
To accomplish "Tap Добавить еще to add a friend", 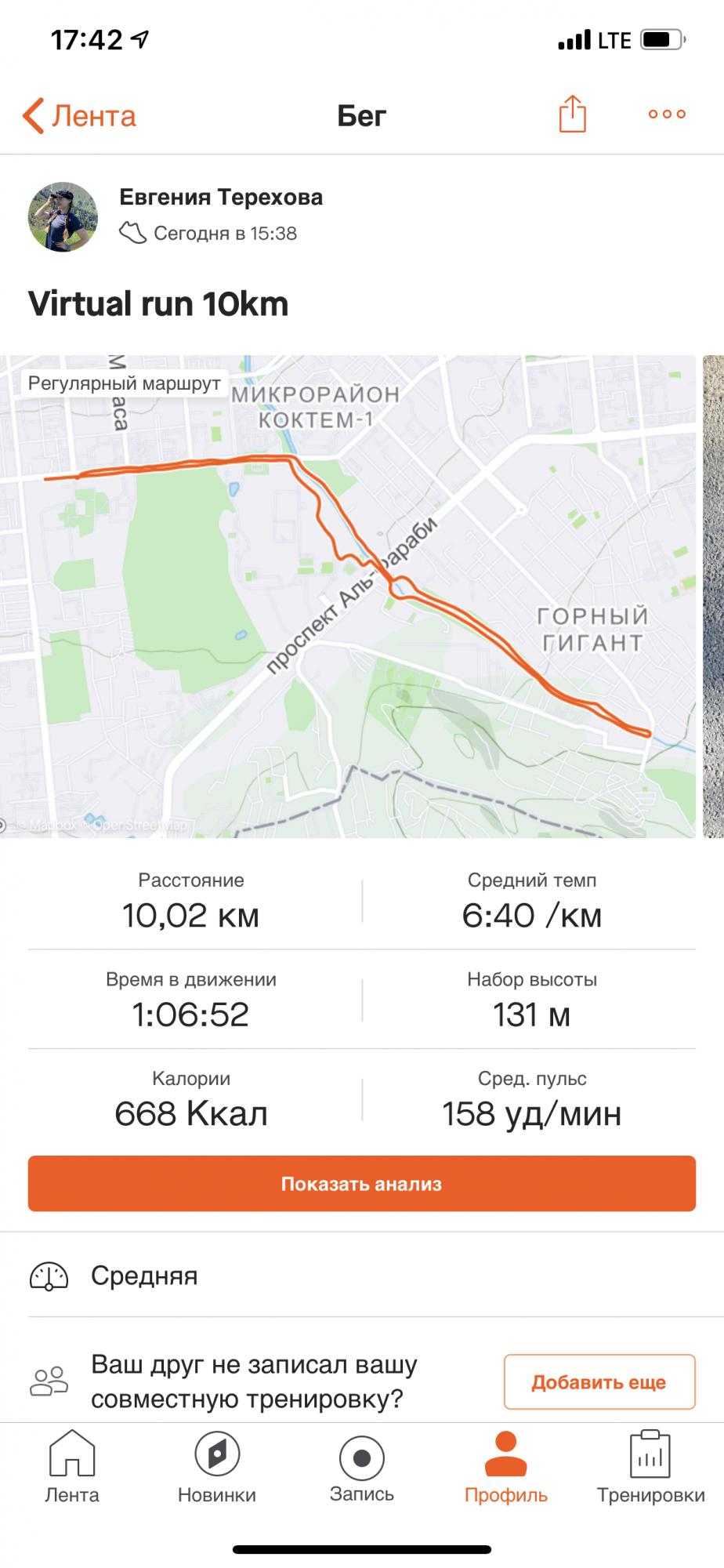I will (x=599, y=1381).
